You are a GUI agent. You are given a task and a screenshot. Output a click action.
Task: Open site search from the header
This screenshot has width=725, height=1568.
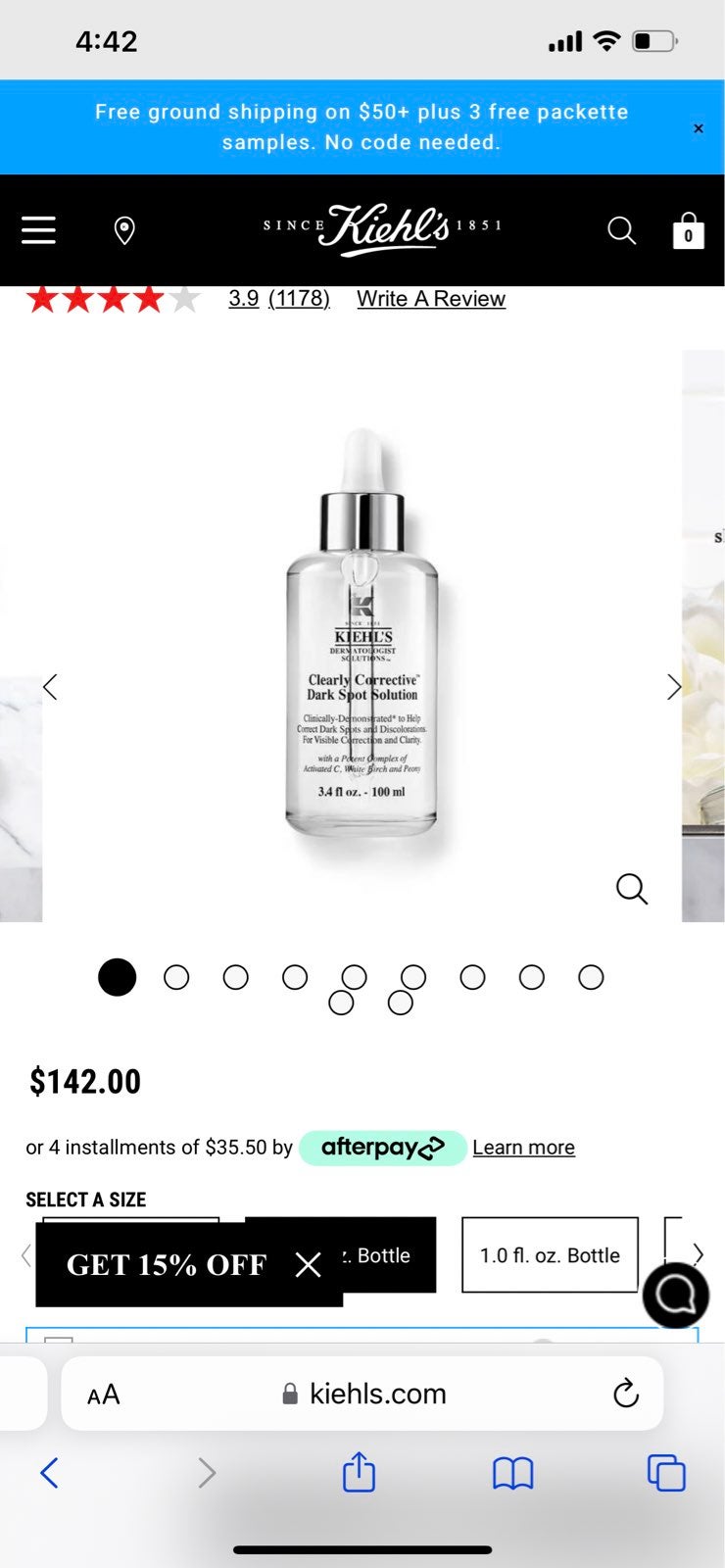pos(621,230)
